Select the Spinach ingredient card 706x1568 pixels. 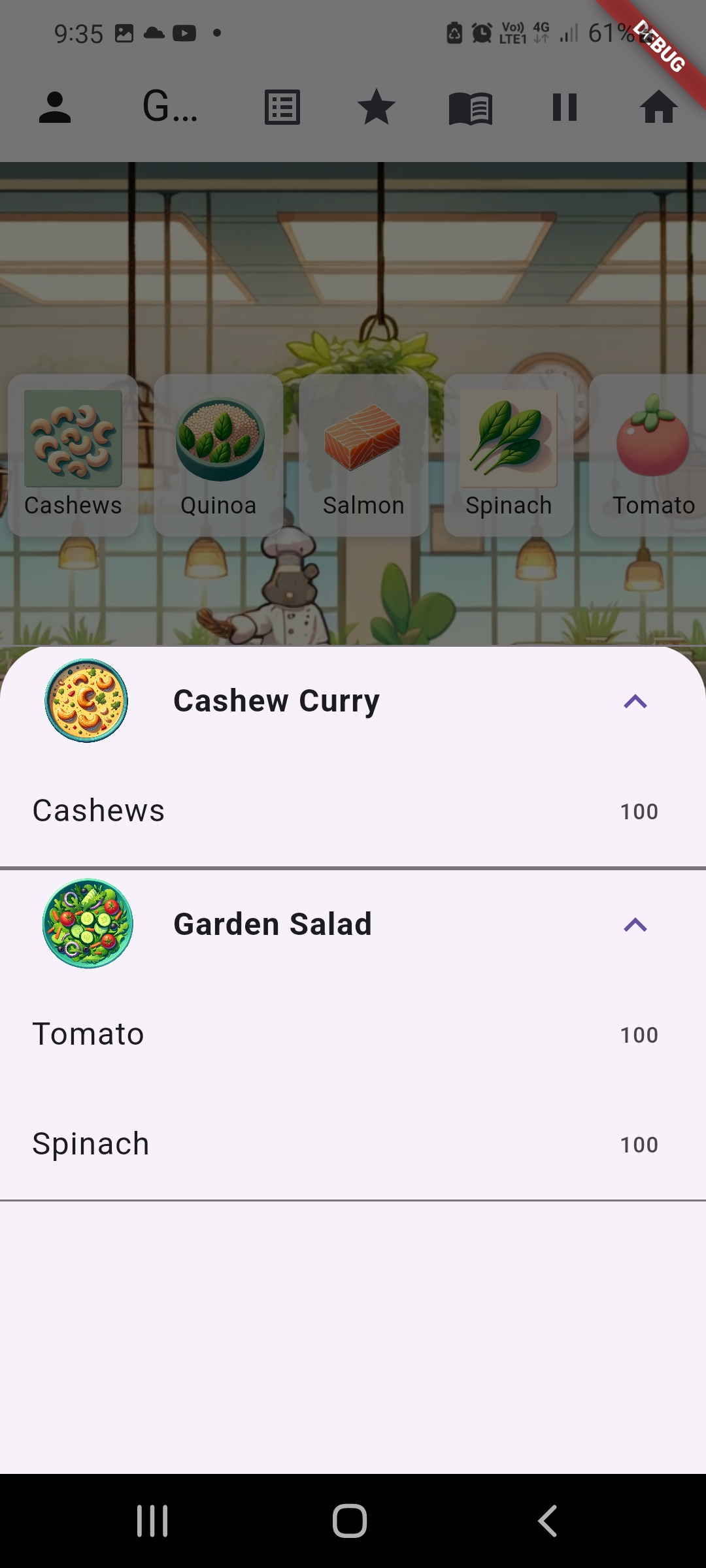[509, 455]
